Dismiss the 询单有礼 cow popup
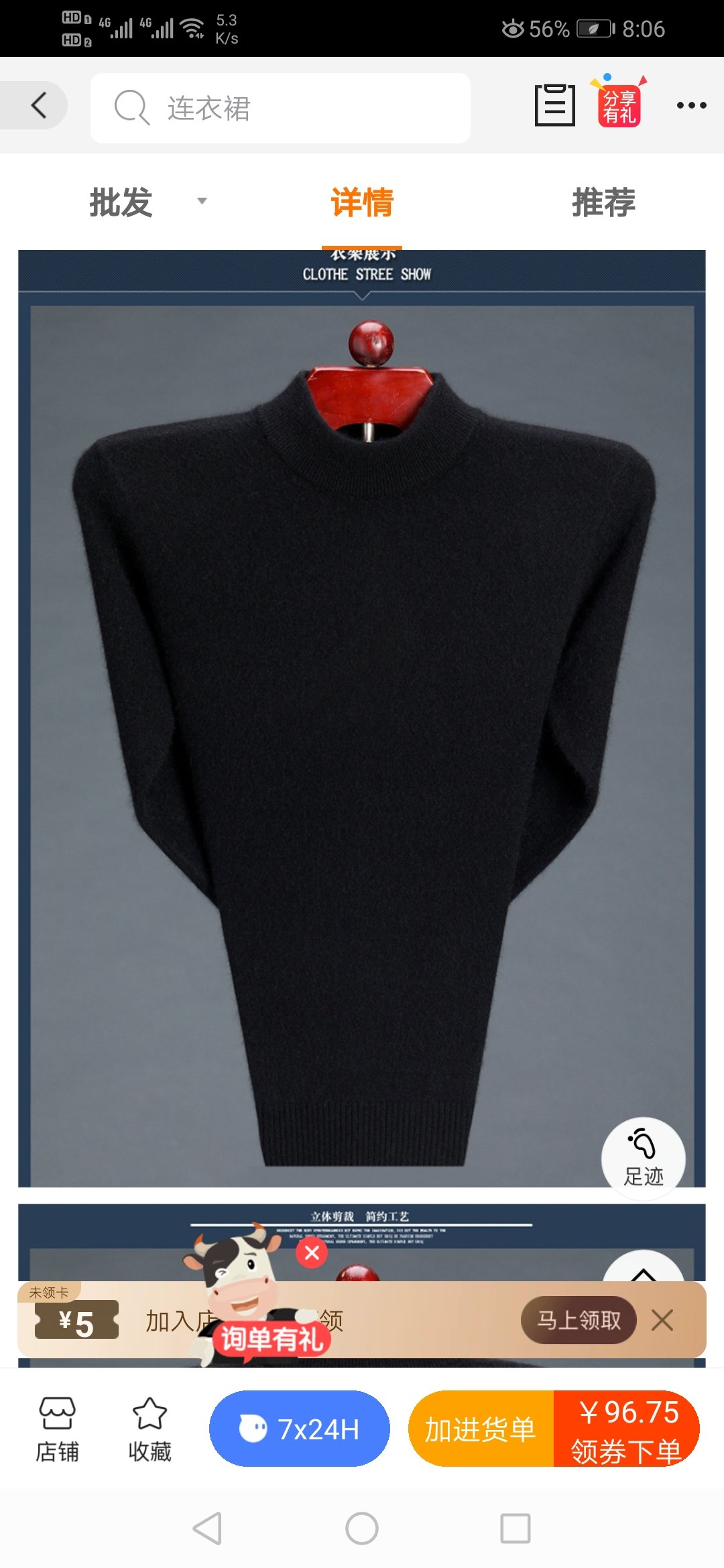Viewport: 724px width, 1568px height. click(312, 1252)
